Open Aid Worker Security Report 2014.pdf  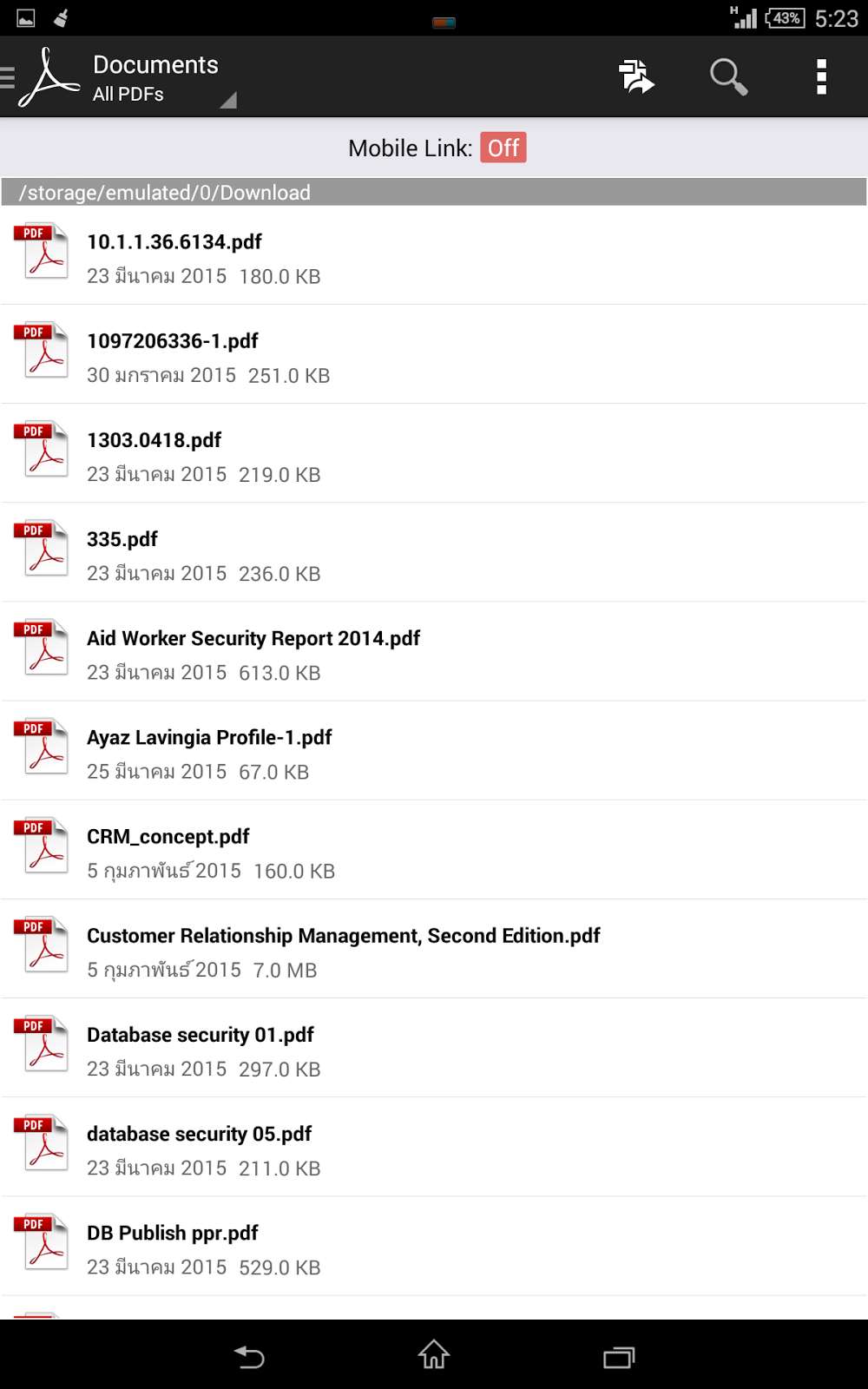coord(434,651)
